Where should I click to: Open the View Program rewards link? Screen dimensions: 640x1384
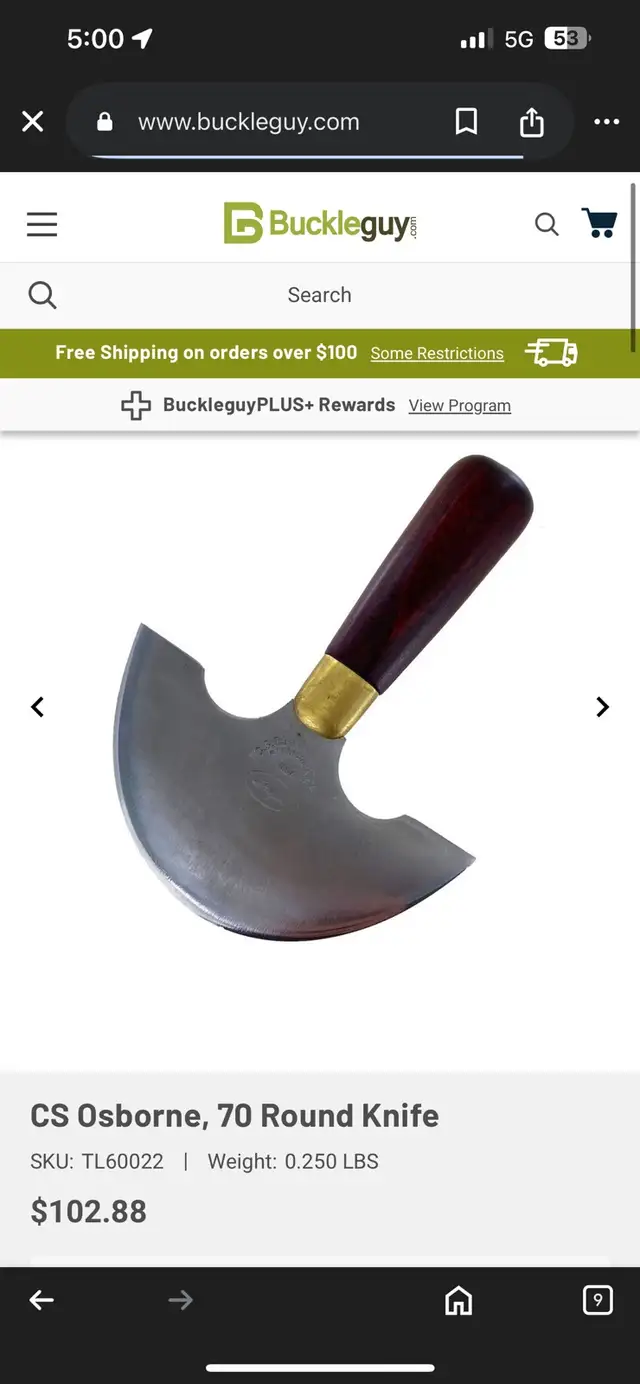(x=460, y=405)
